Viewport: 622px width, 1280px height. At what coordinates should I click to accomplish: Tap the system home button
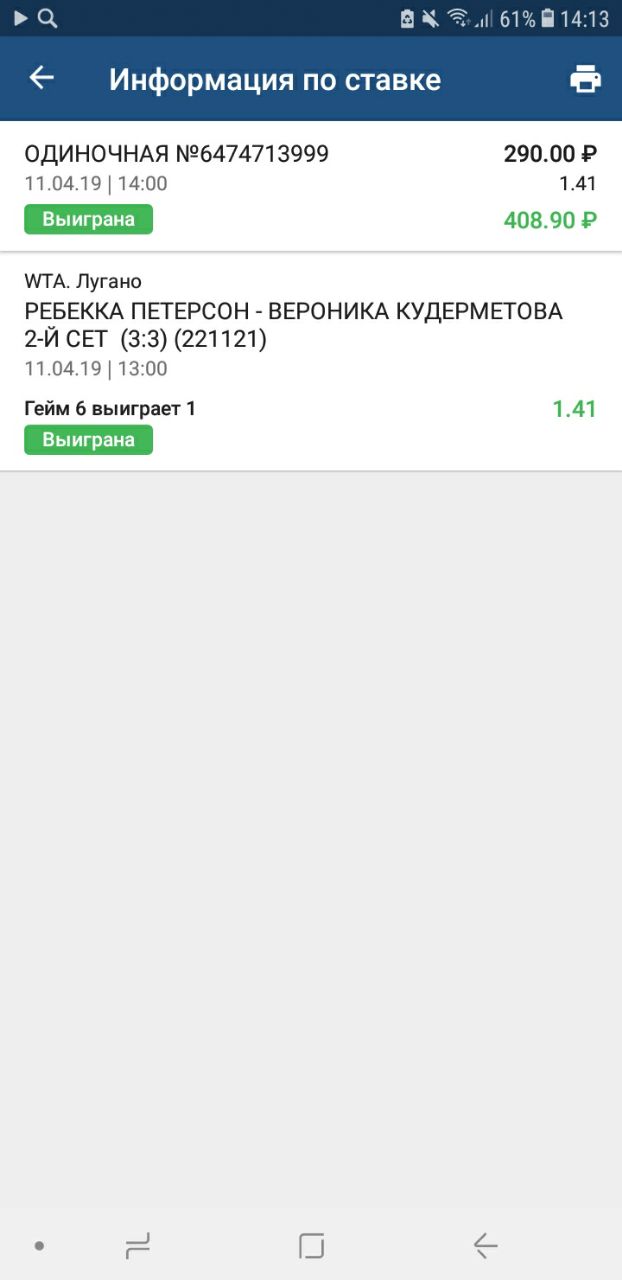[x=311, y=1246]
